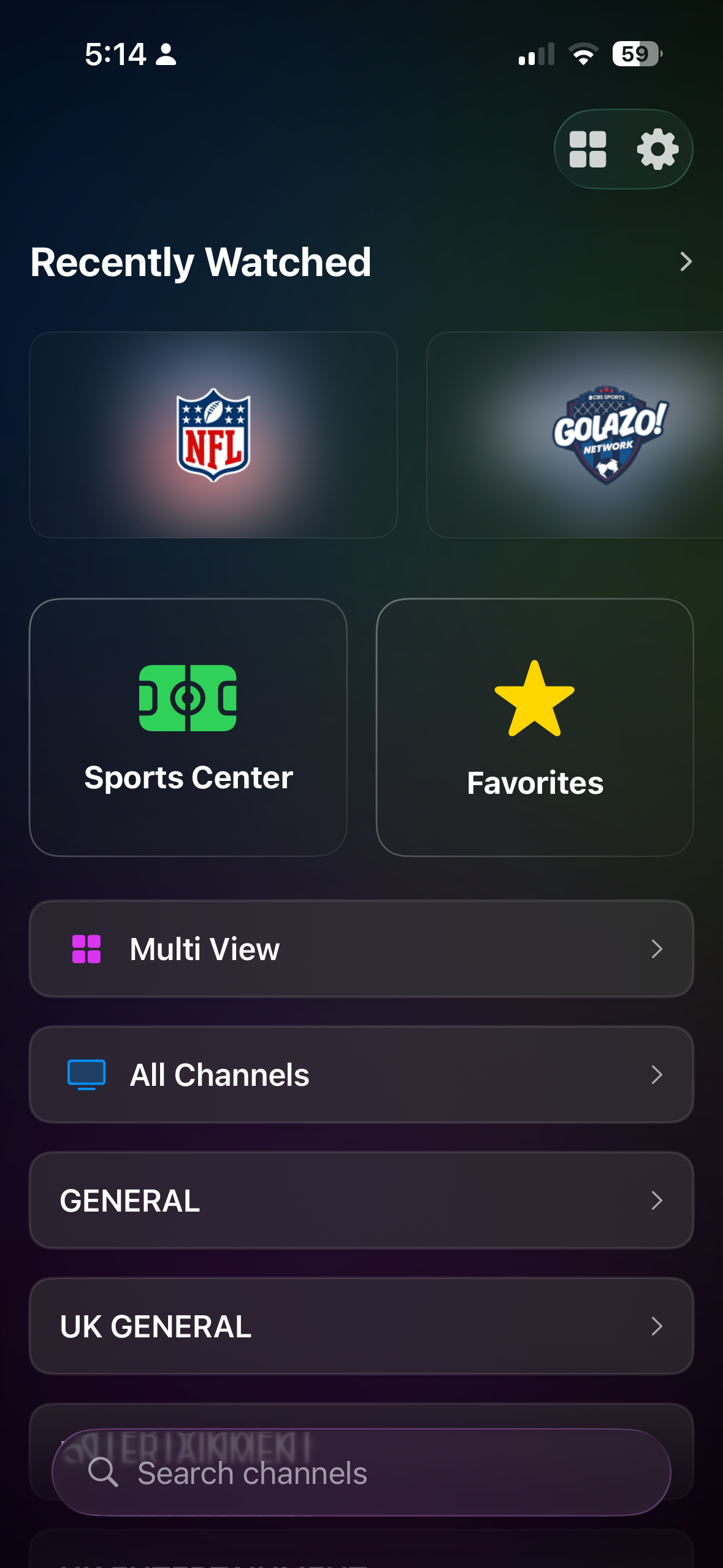The image size is (723, 1568).
Task: Open the UK GENERAL category
Action: click(361, 1326)
